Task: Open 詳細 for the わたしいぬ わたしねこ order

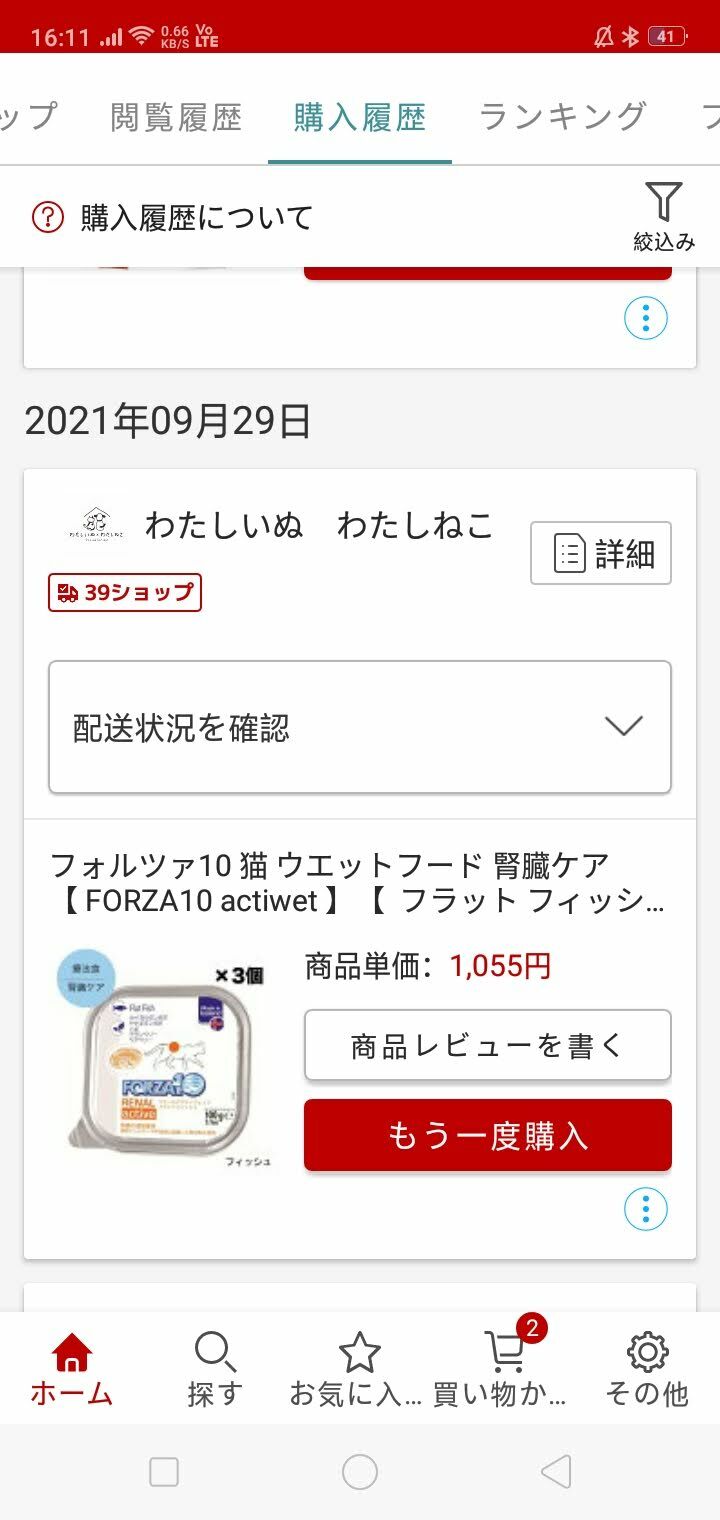Action: pyautogui.click(x=601, y=553)
